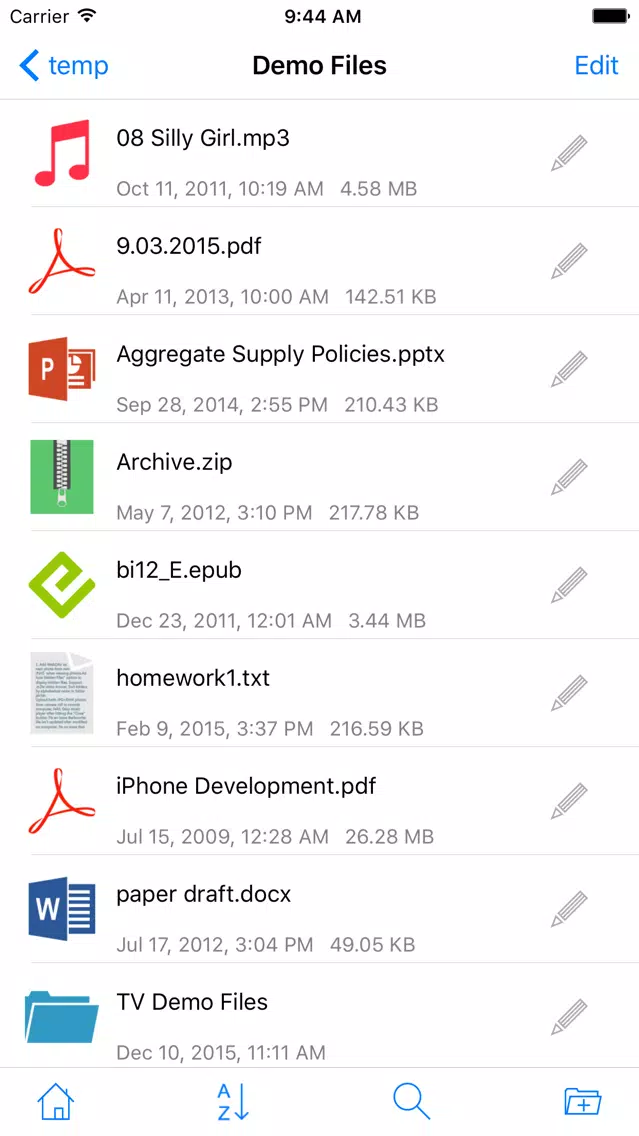Open the search magnifier
This screenshot has width=639, height=1136.
(412, 1102)
